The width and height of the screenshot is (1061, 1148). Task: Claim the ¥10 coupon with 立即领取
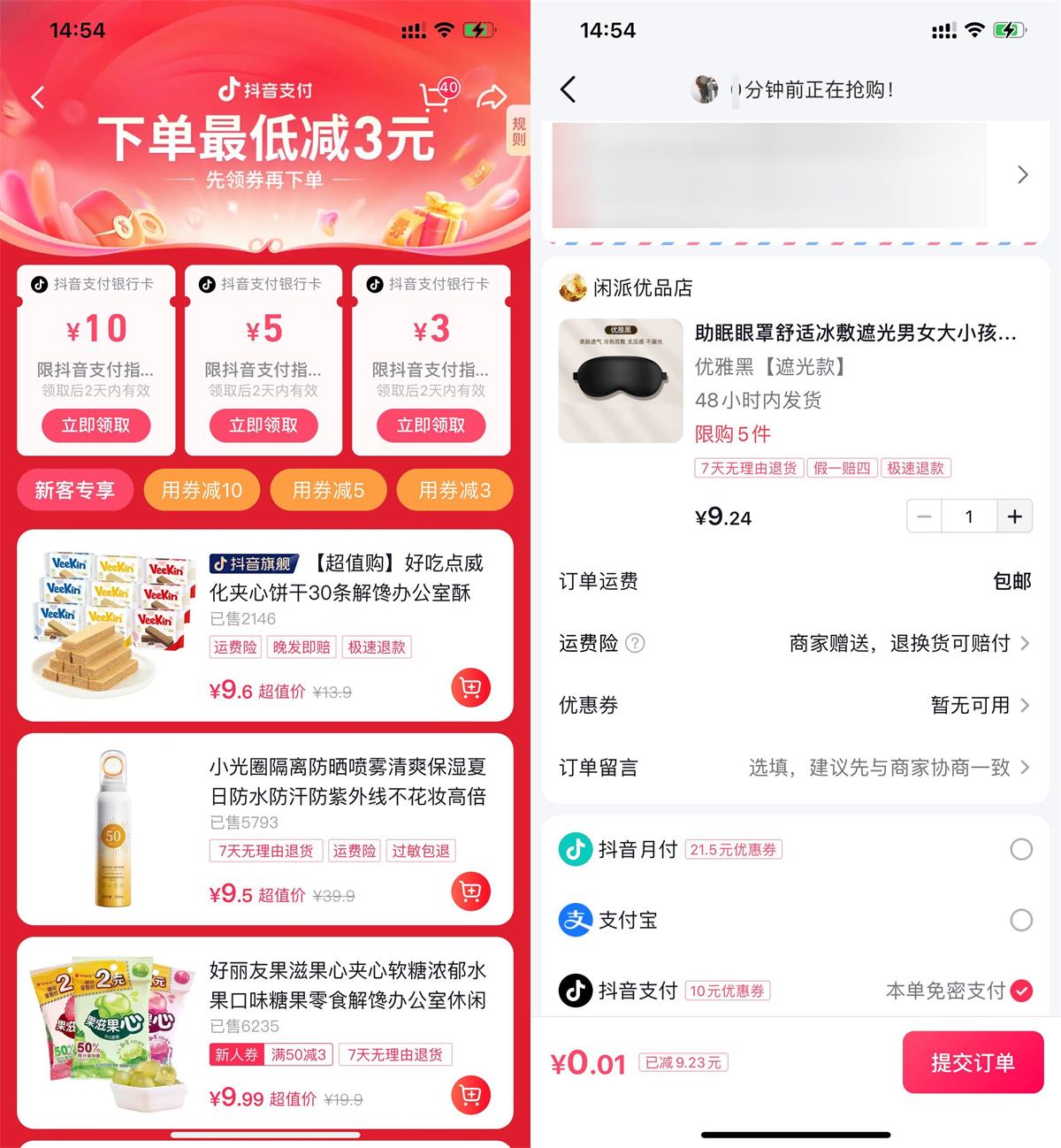click(95, 425)
